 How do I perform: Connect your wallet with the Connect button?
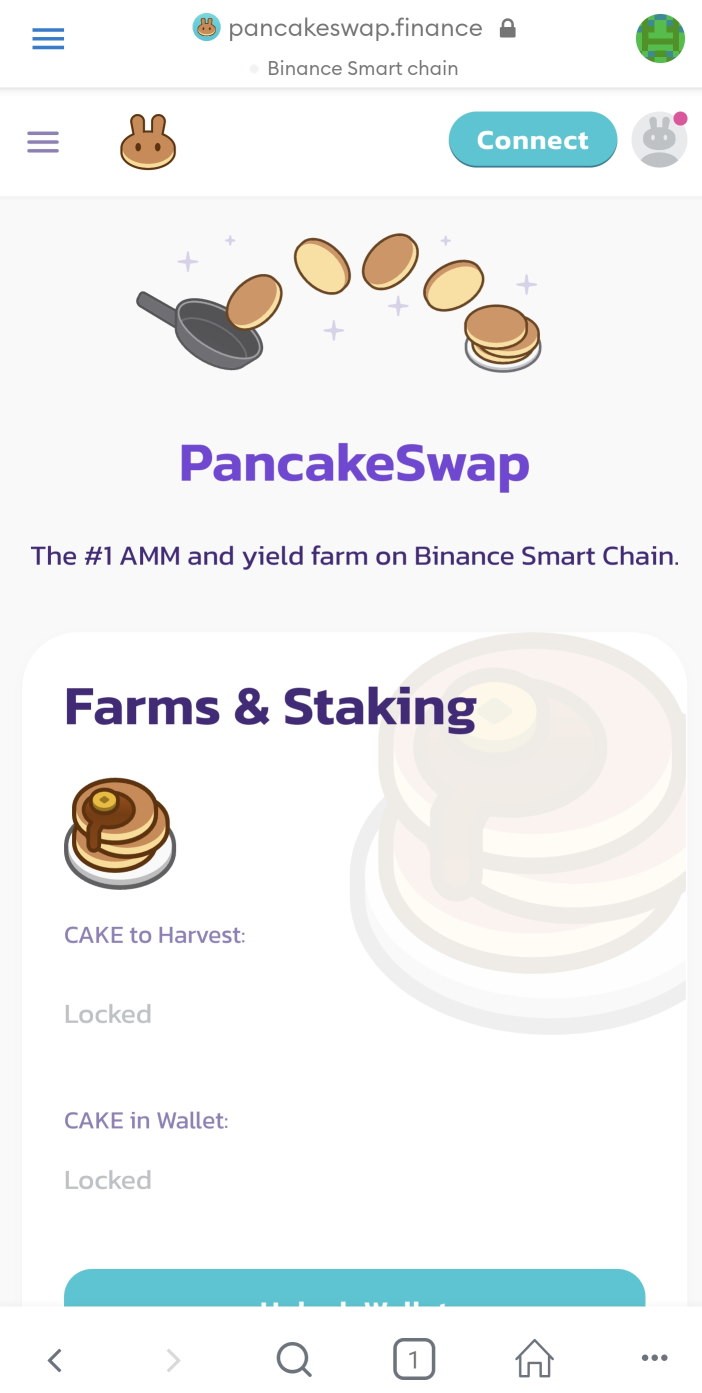(532, 140)
